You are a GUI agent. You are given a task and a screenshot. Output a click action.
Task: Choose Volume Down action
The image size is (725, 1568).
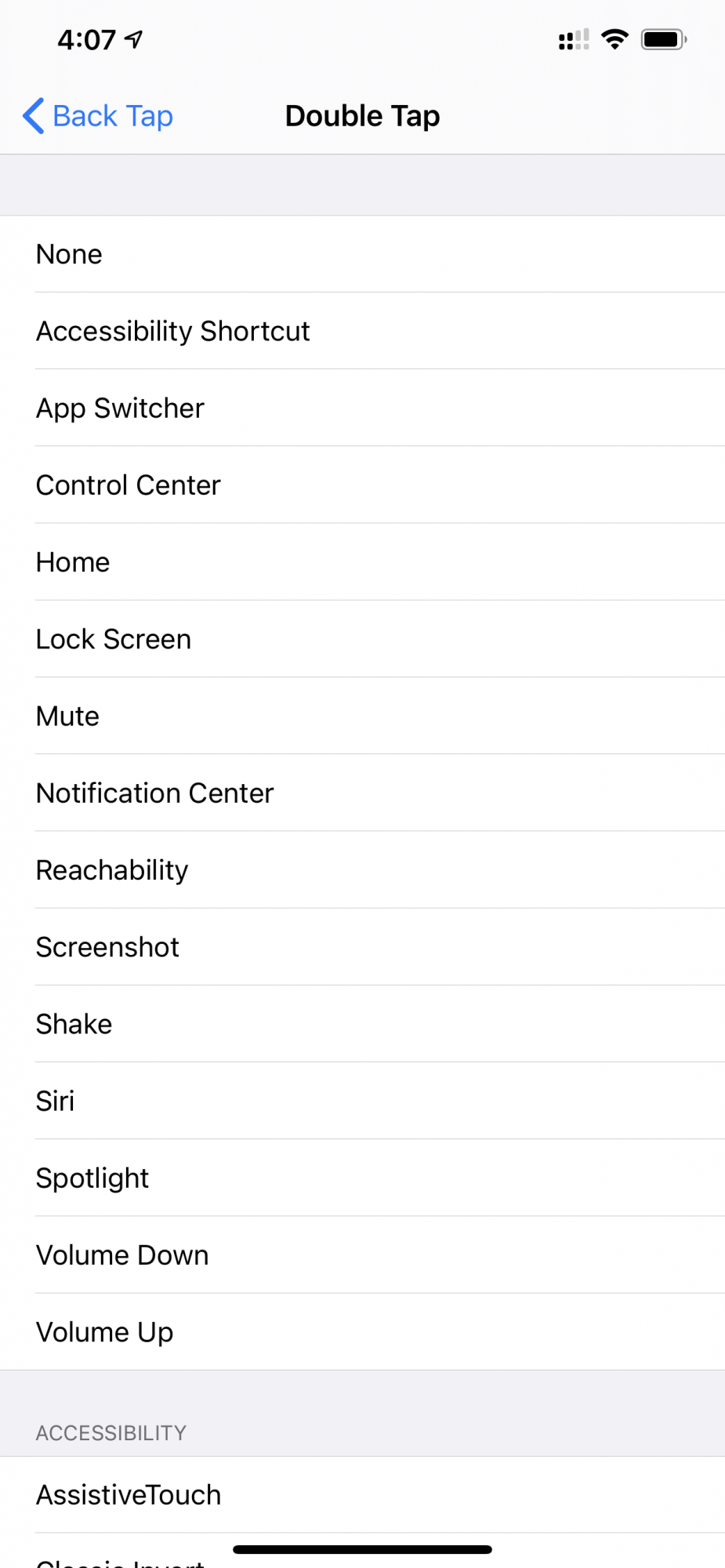tap(362, 1255)
